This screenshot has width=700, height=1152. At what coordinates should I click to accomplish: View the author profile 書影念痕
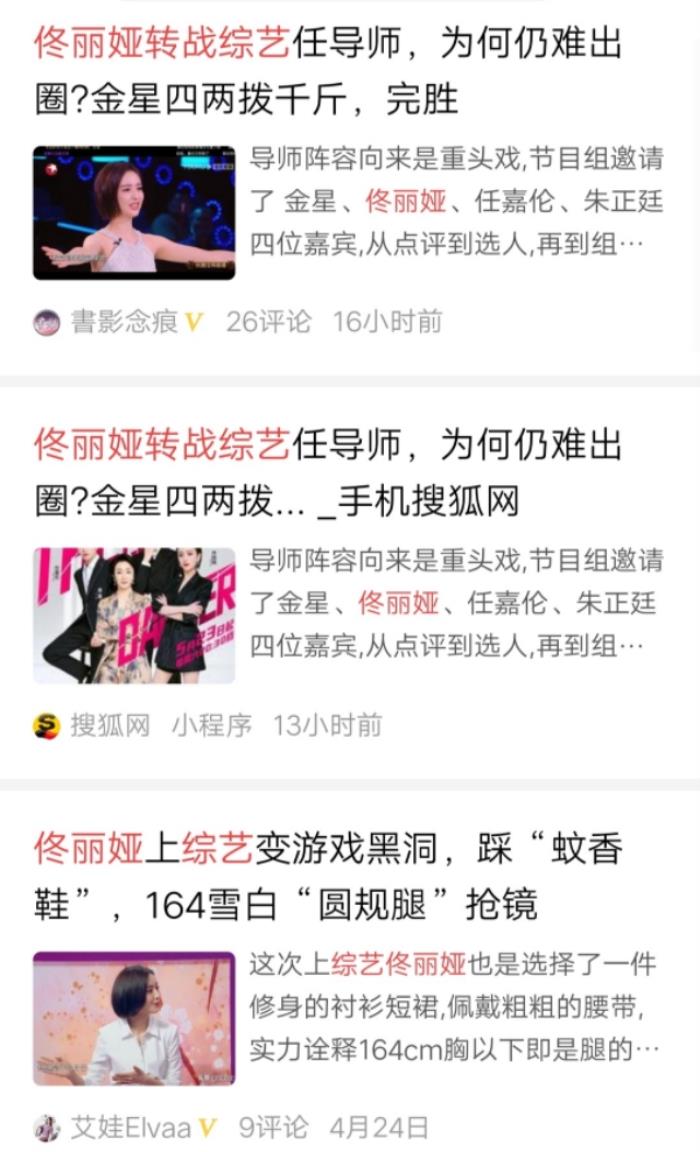(123, 322)
